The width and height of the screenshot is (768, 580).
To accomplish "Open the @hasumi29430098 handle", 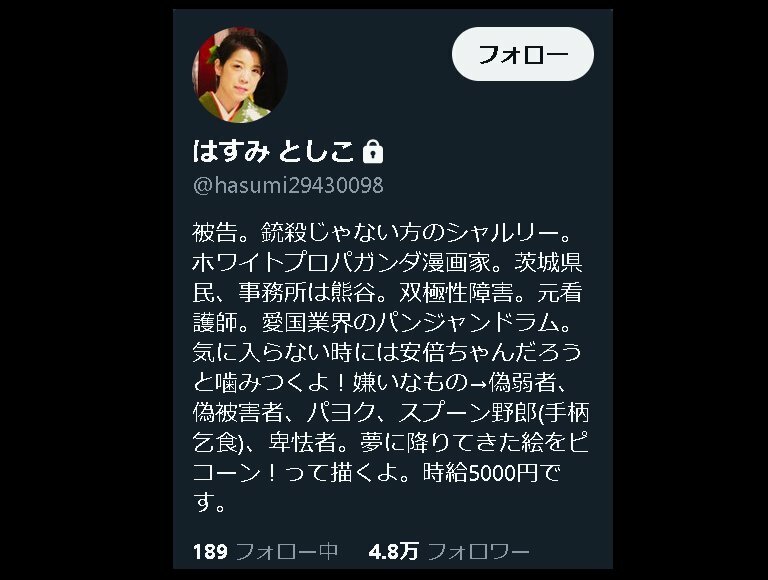I will [287, 186].
